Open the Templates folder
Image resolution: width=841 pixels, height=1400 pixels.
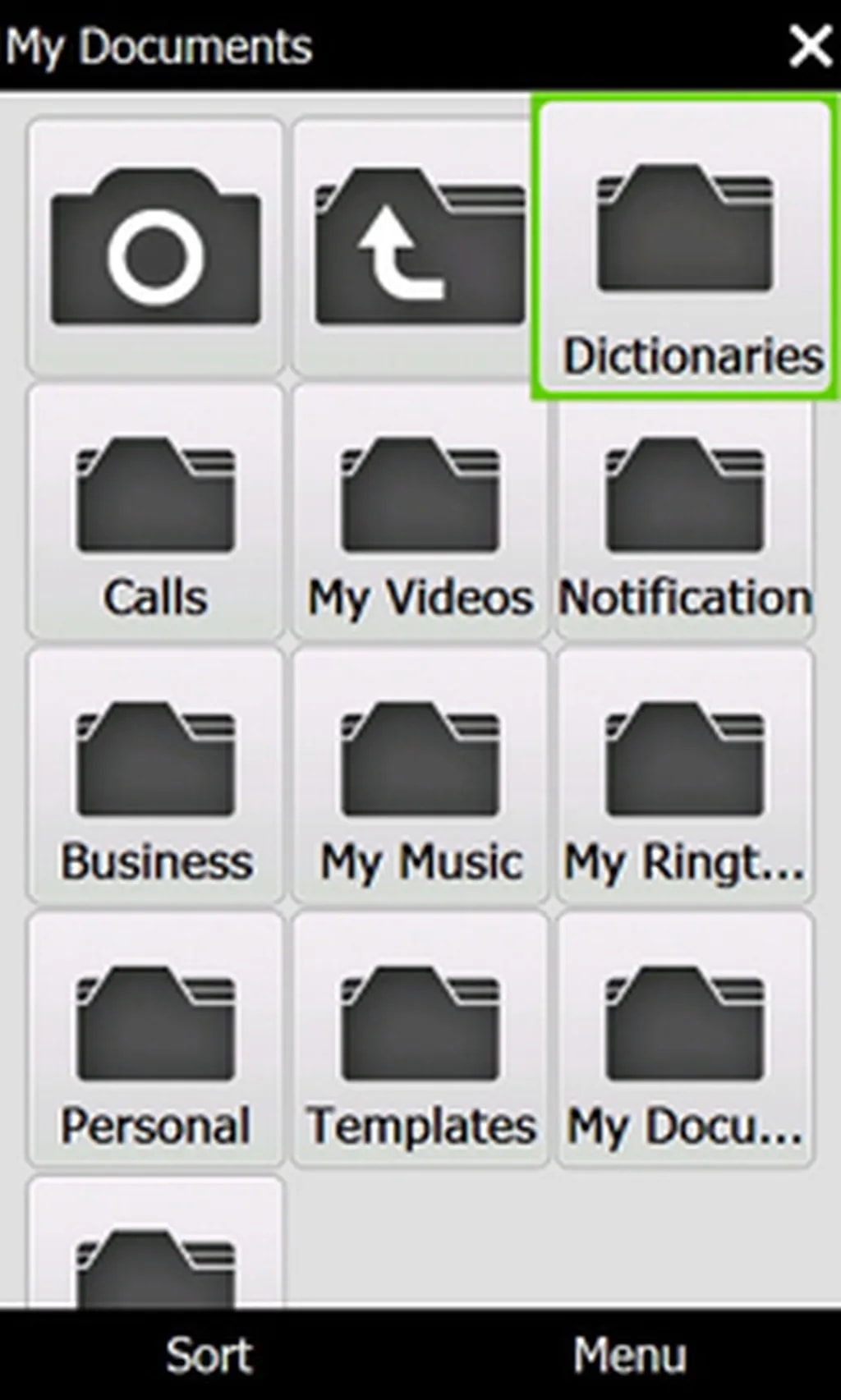coord(420,1040)
